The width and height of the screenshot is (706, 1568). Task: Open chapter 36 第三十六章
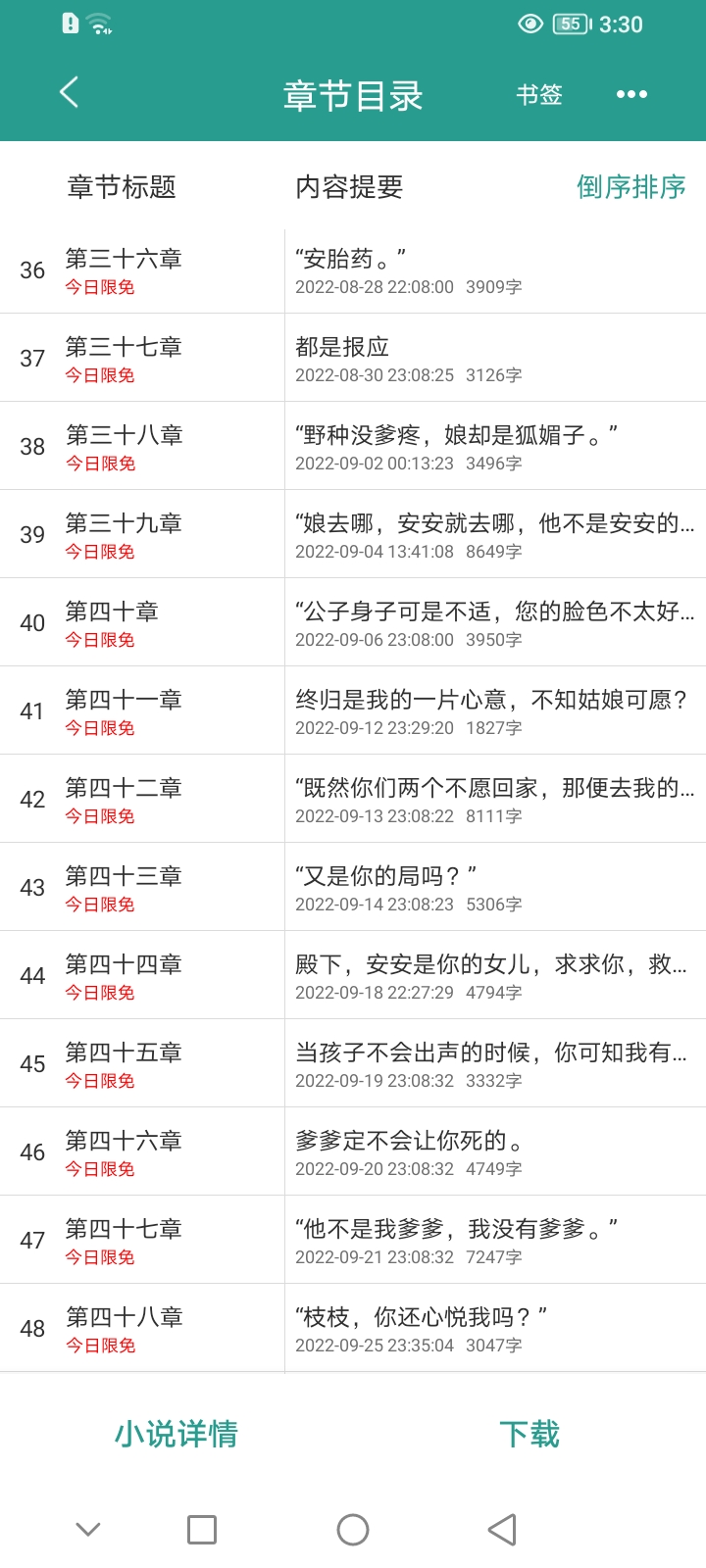tap(124, 269)
